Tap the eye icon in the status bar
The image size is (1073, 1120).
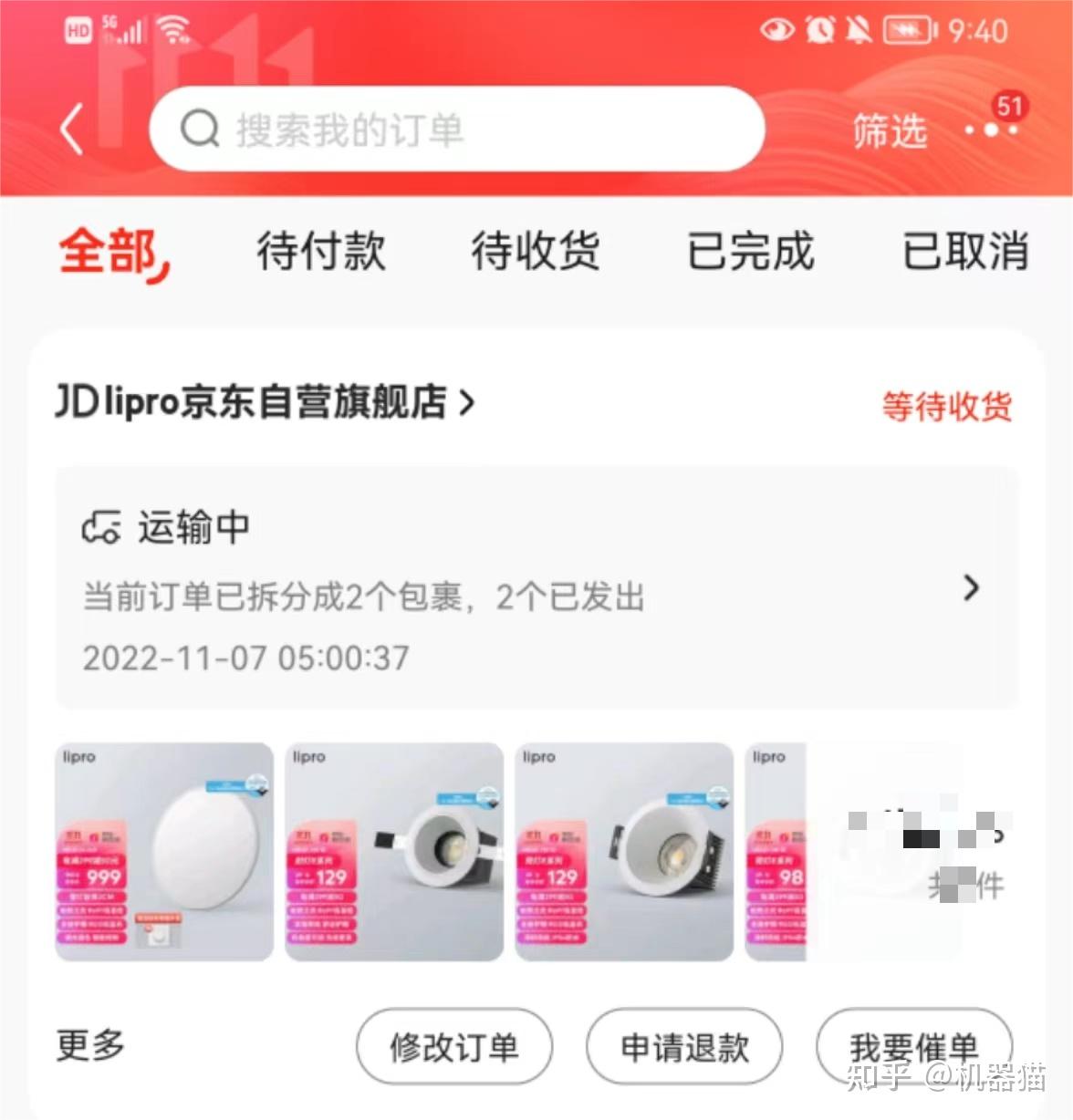click(777, 30)
